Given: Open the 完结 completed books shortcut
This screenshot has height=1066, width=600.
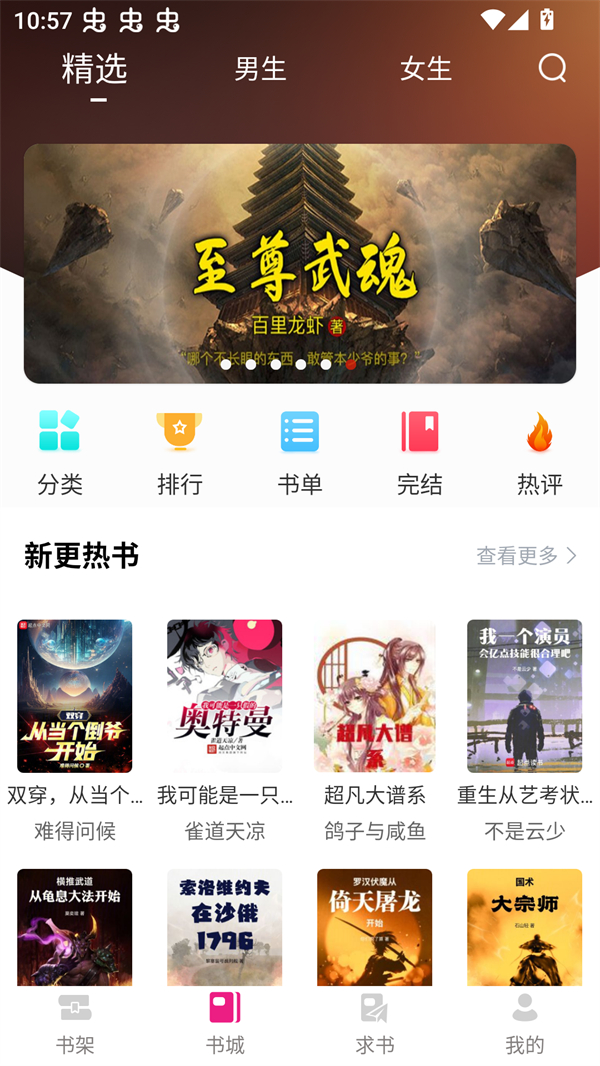Looking at the screenshot, I should point(420,452).
